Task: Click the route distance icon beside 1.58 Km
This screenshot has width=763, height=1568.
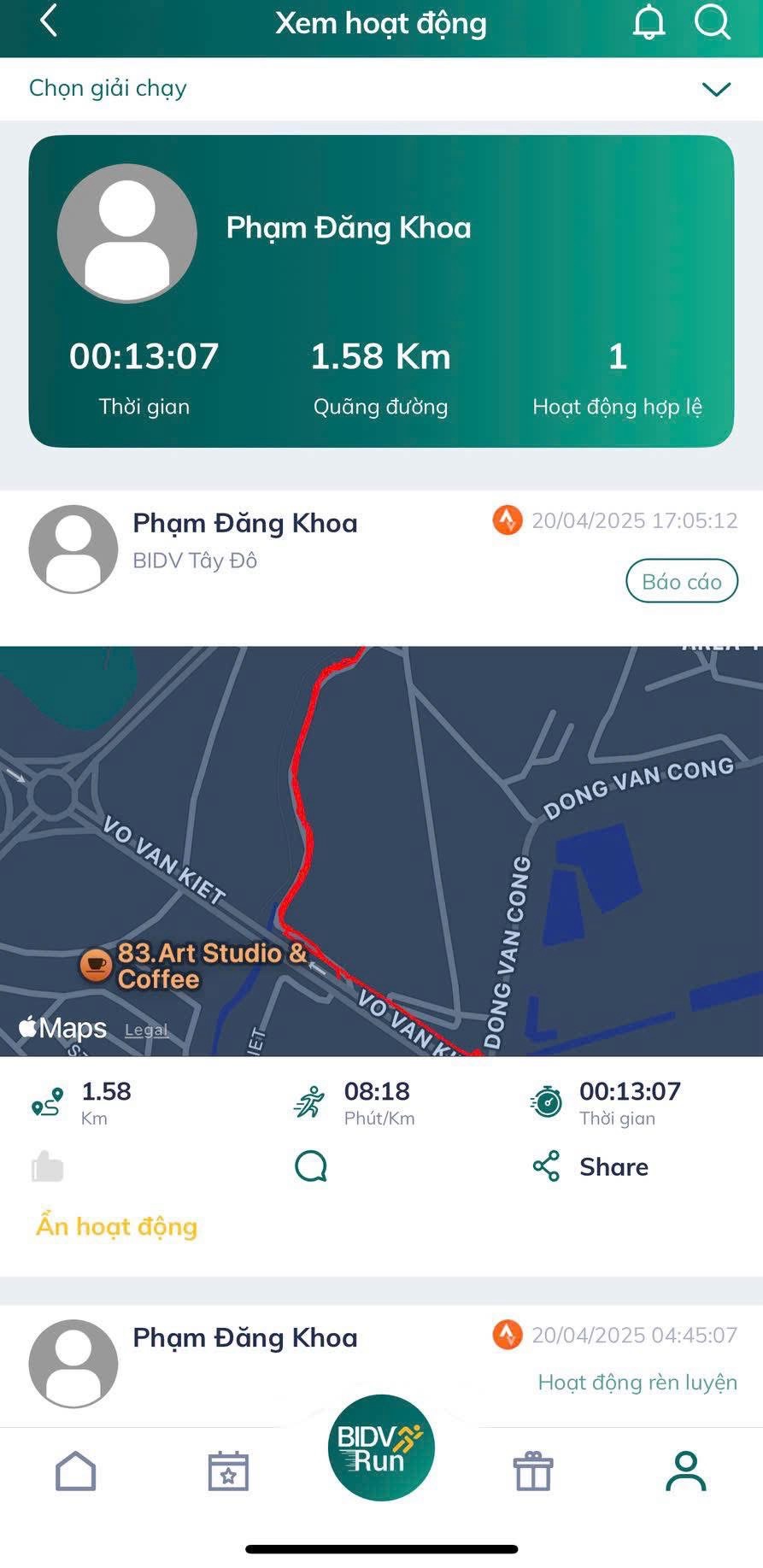Action: tap(47, 1102)
